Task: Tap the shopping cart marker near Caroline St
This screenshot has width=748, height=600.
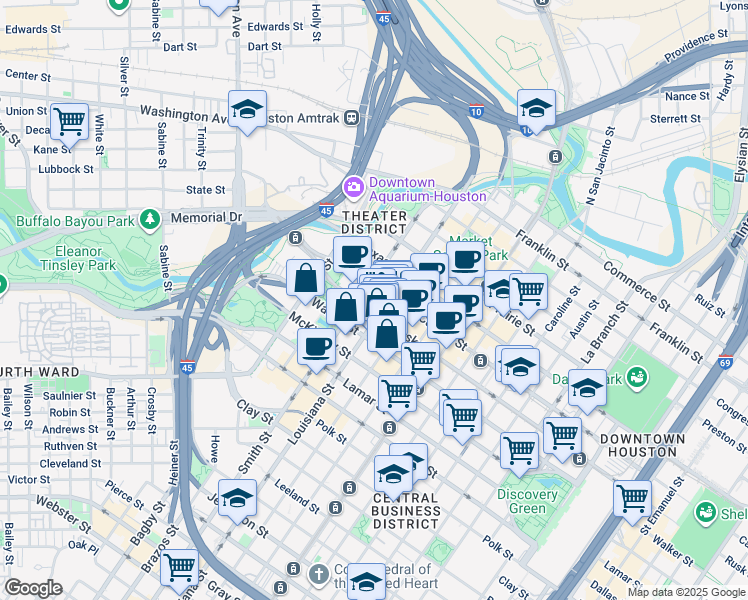Action: pyautogui.click(x=528, y=291)
